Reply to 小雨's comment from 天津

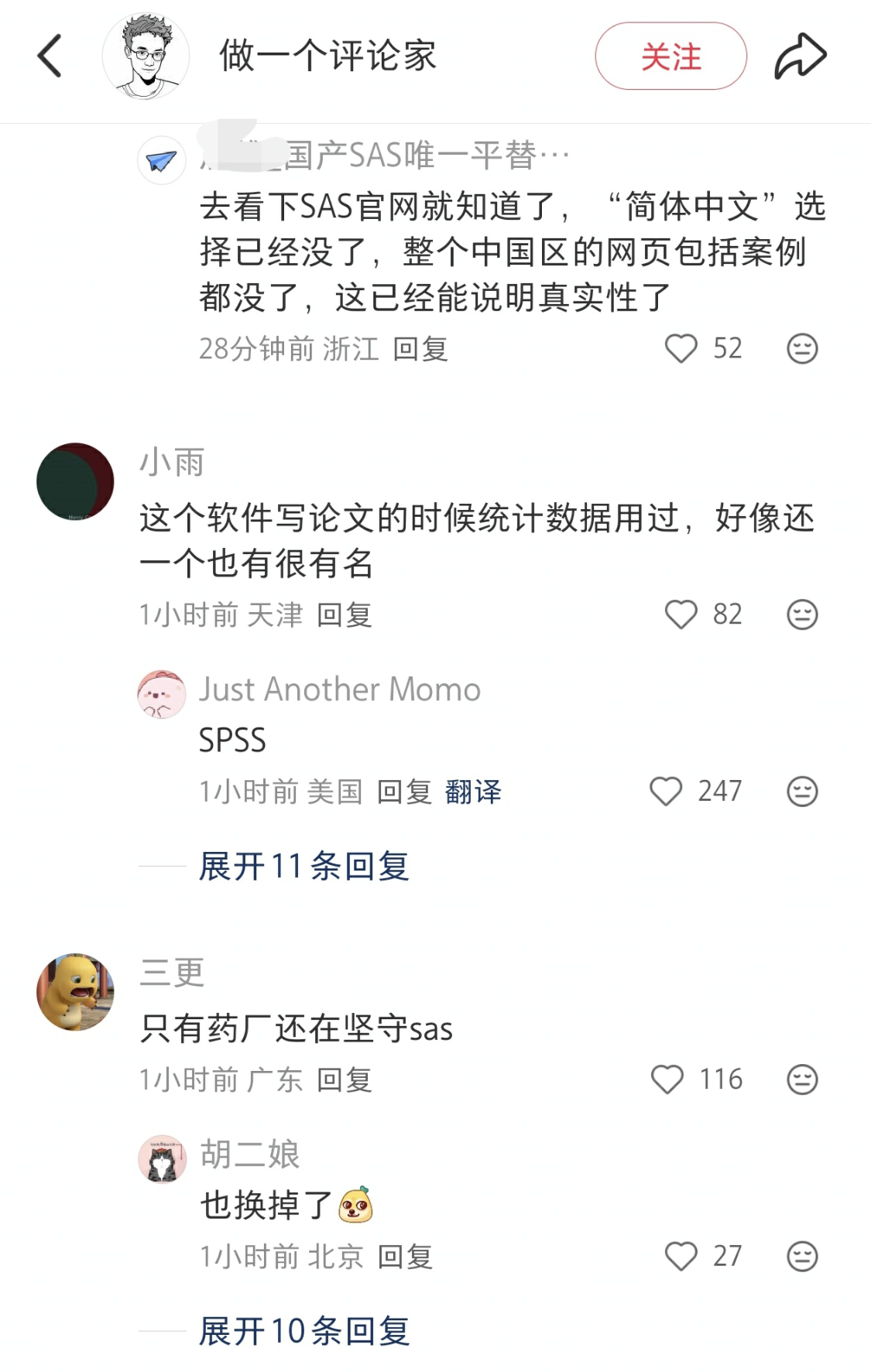(x=345, y=615)
